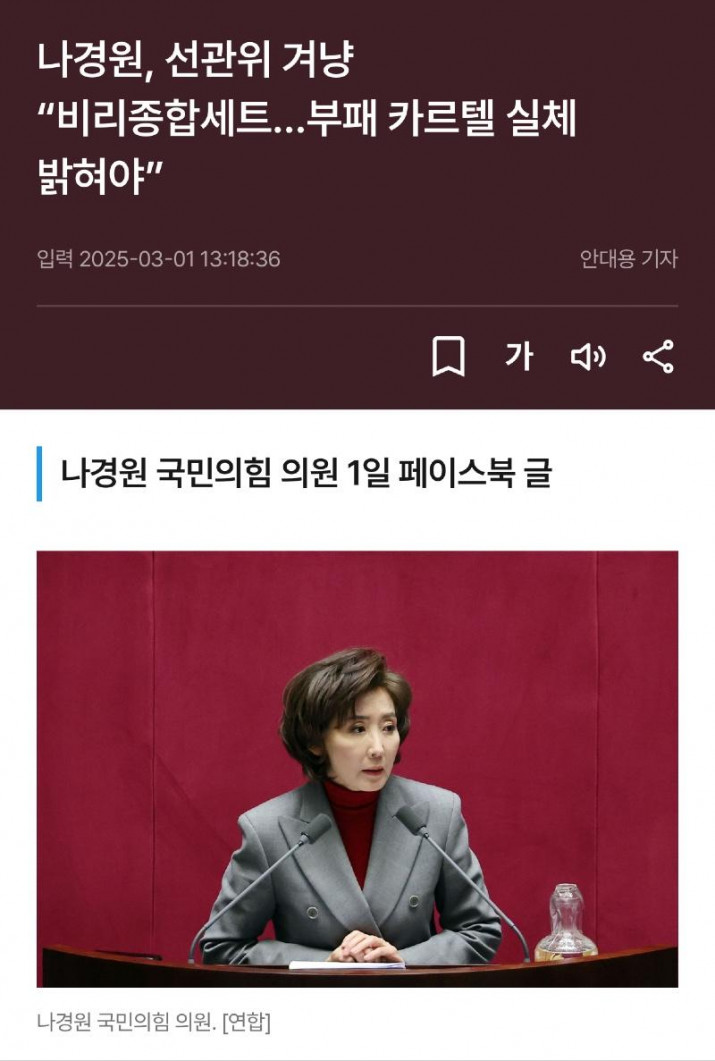This screenshot has height=1061, width=715.
Task: Bookmark this article
Action: point(448,357)
